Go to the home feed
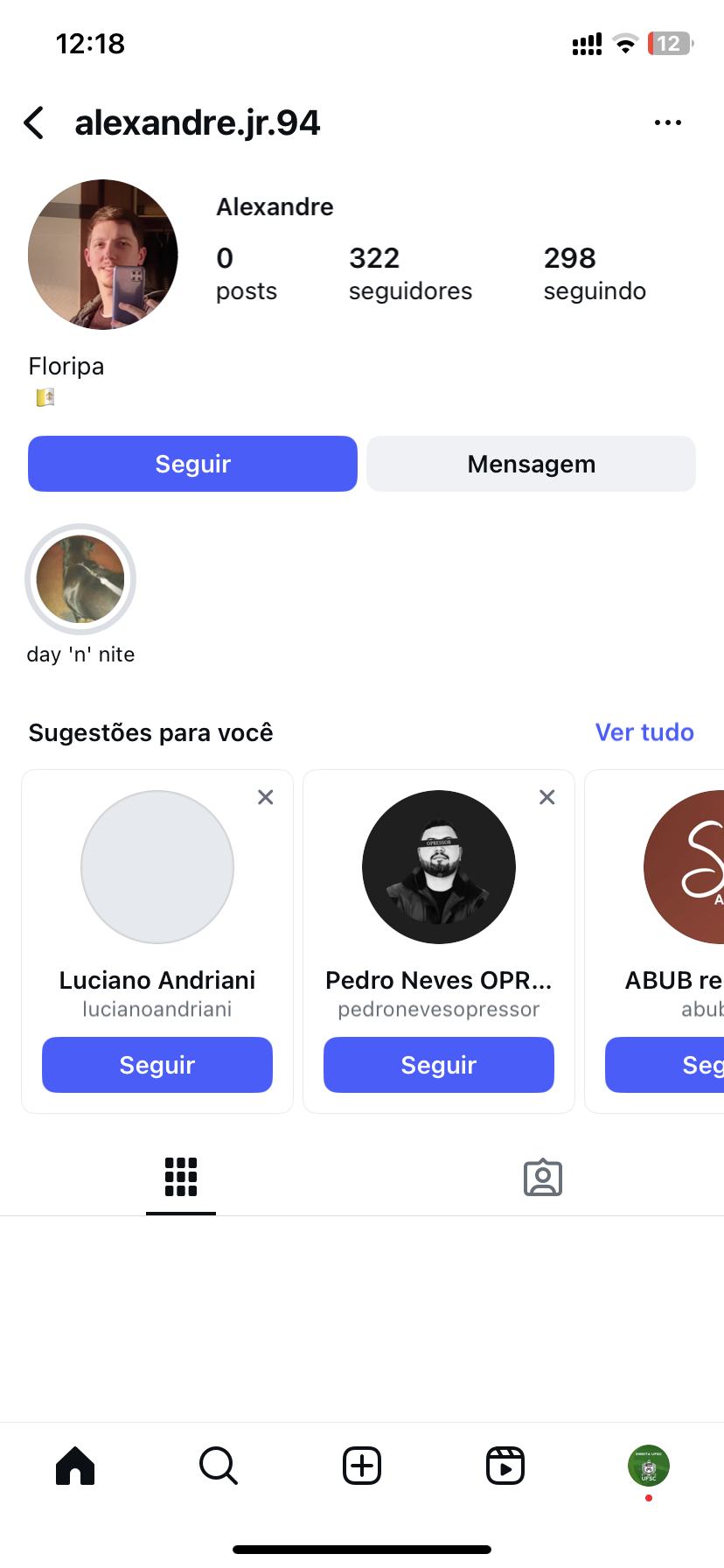 pos(75,1466)
